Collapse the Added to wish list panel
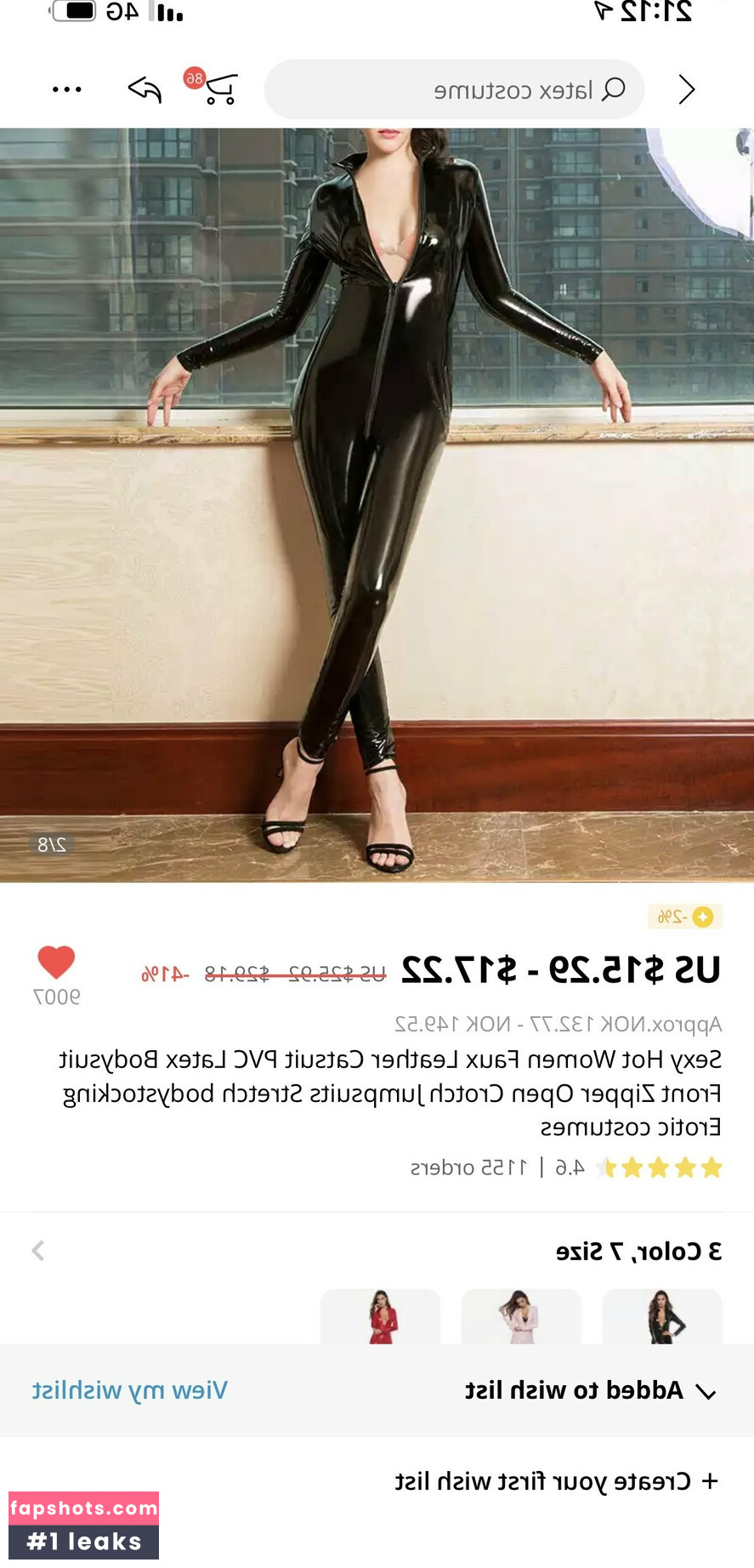 [706, 1392]
